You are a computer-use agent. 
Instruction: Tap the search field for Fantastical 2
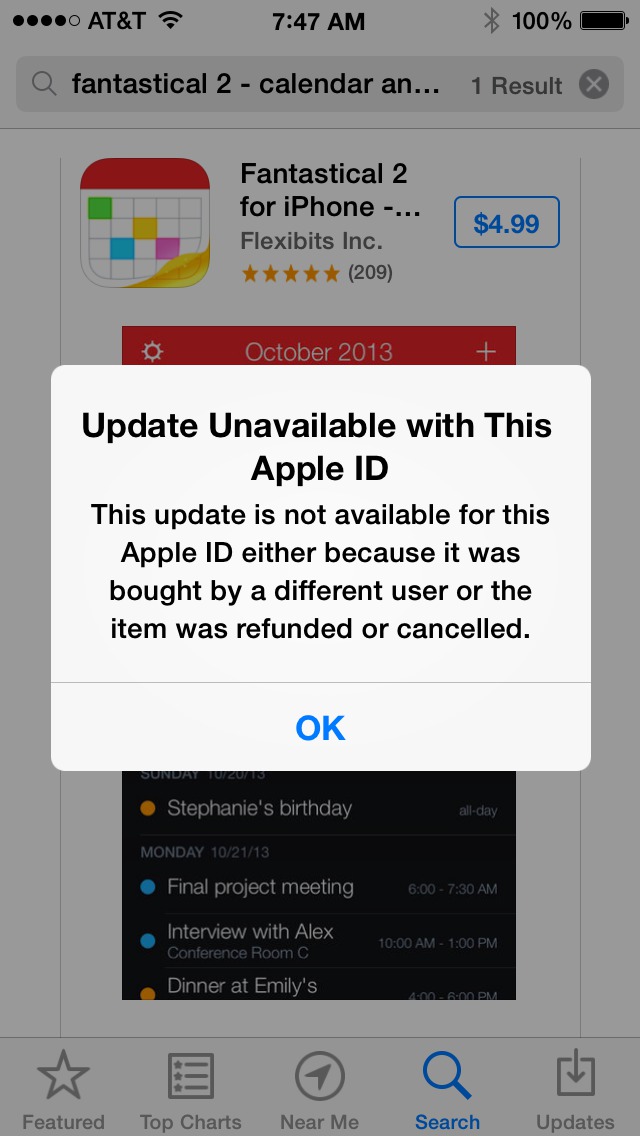255,84
